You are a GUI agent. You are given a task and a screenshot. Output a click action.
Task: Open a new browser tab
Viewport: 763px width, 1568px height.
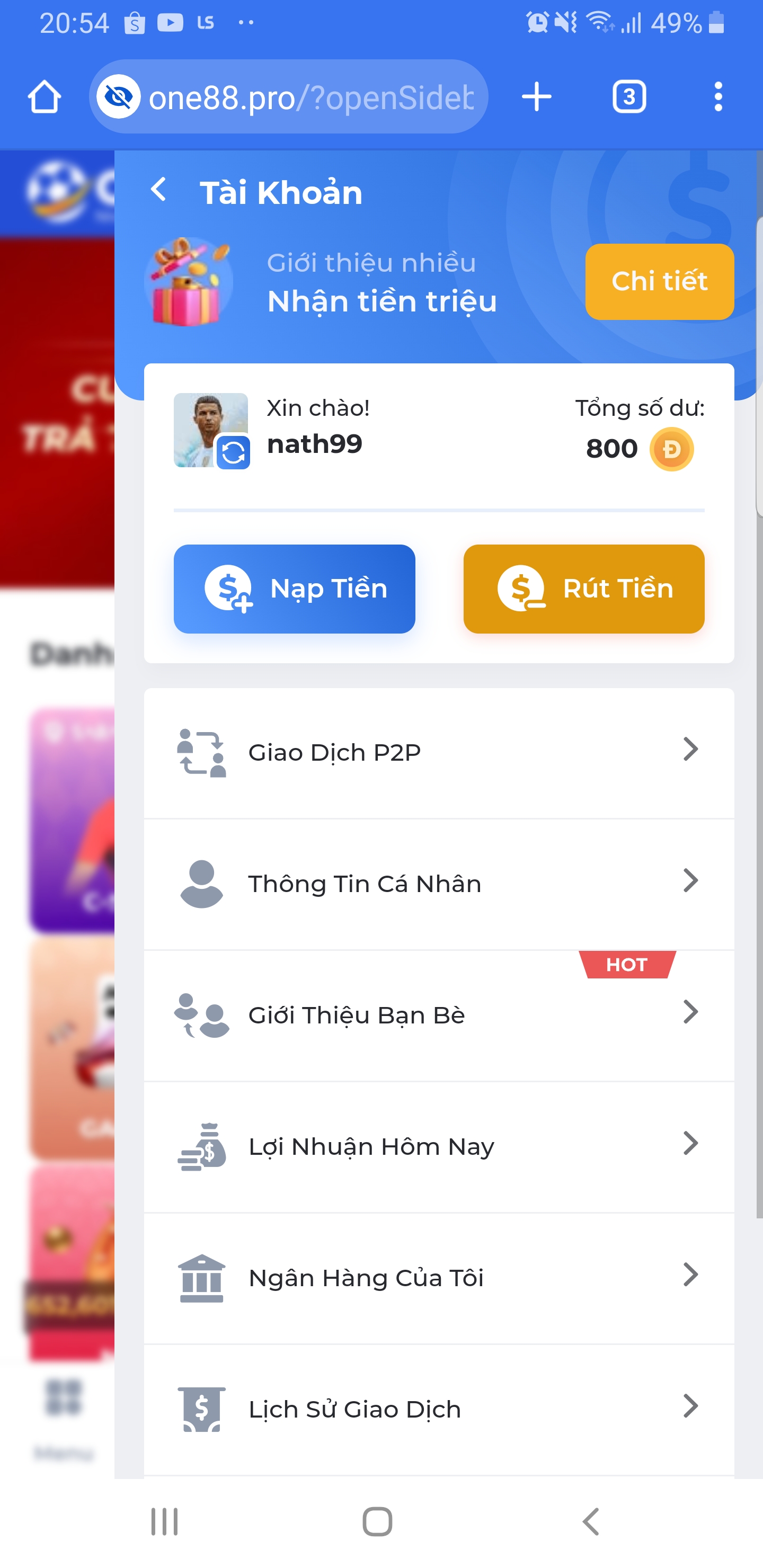[x=536, y=97]
